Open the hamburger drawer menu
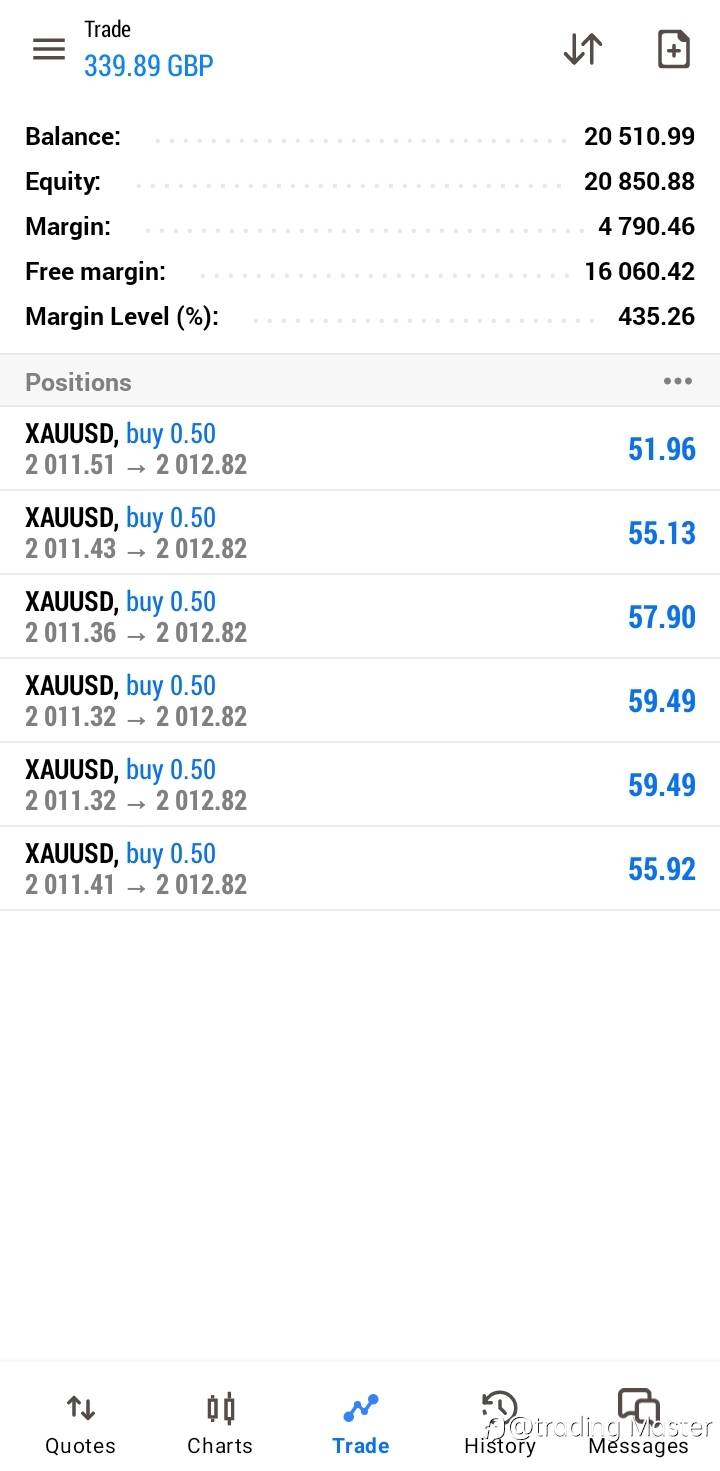Image resolution: width=720 pixels, height=1471 pixels. 49,49
